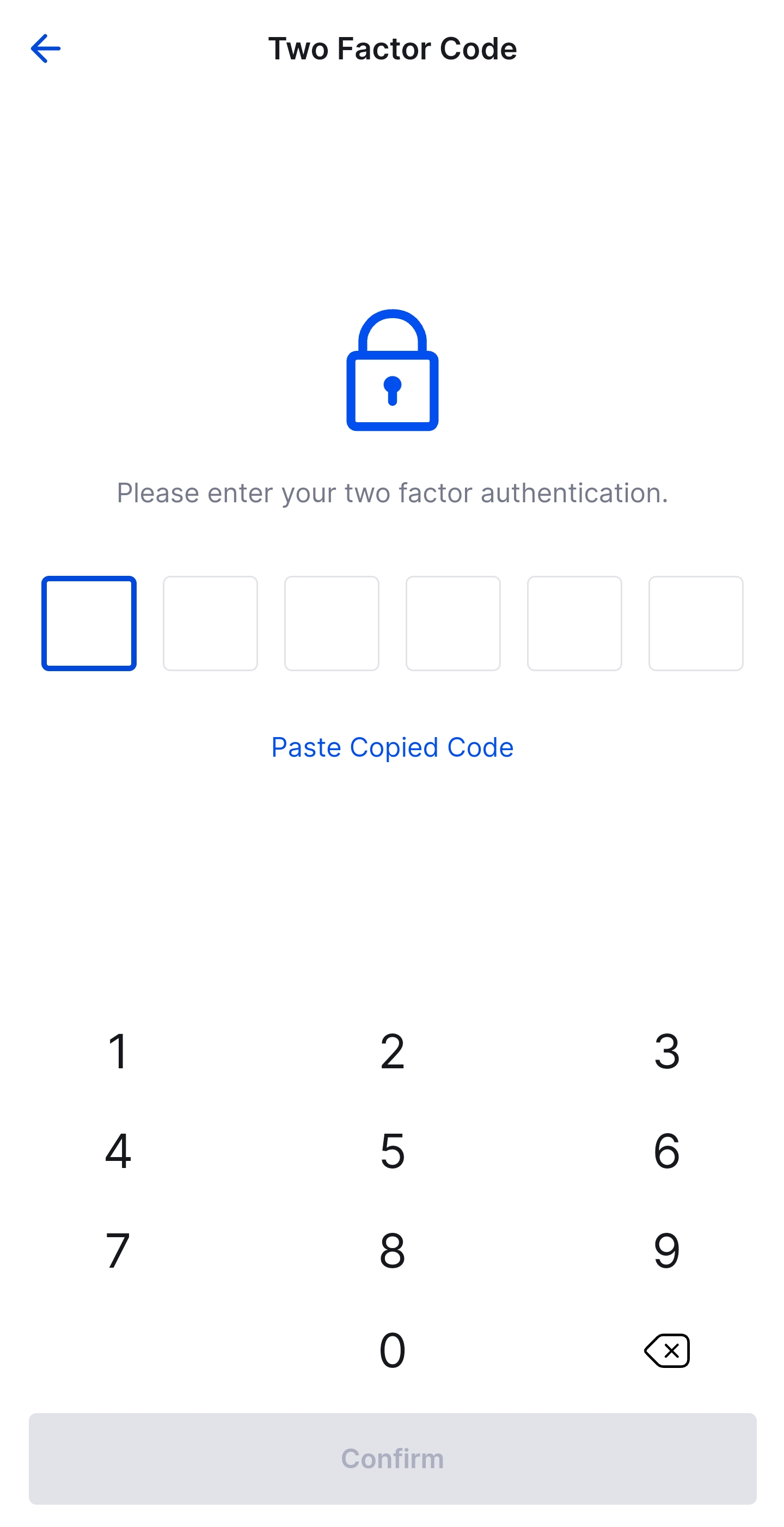Enter digit 1 on the keypad
Image resolution: width=784 pixels, height=1527 pixels.
(x=118, y=1051)
